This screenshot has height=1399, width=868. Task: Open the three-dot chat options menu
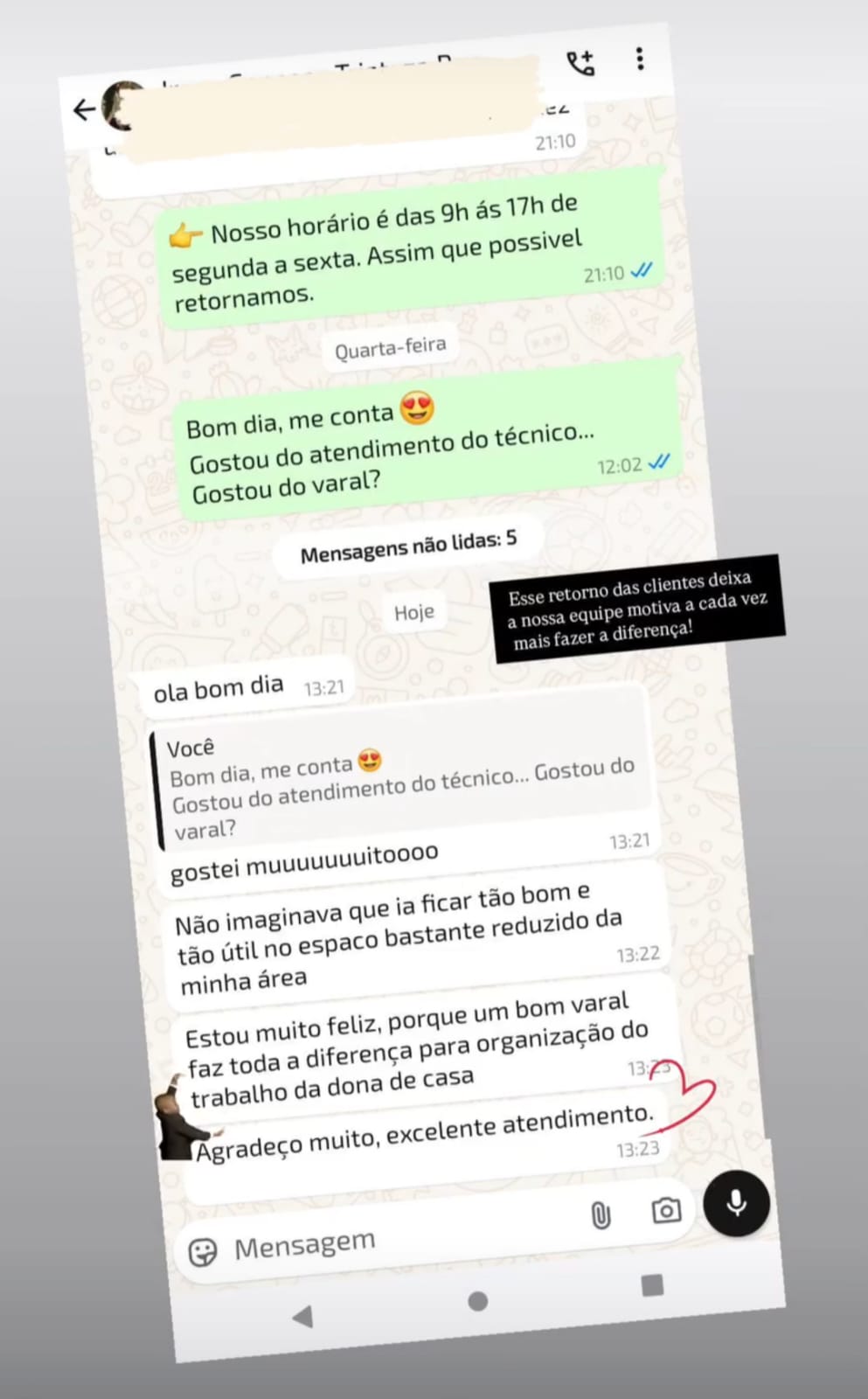pyautogui.click(x=639, y=59)
